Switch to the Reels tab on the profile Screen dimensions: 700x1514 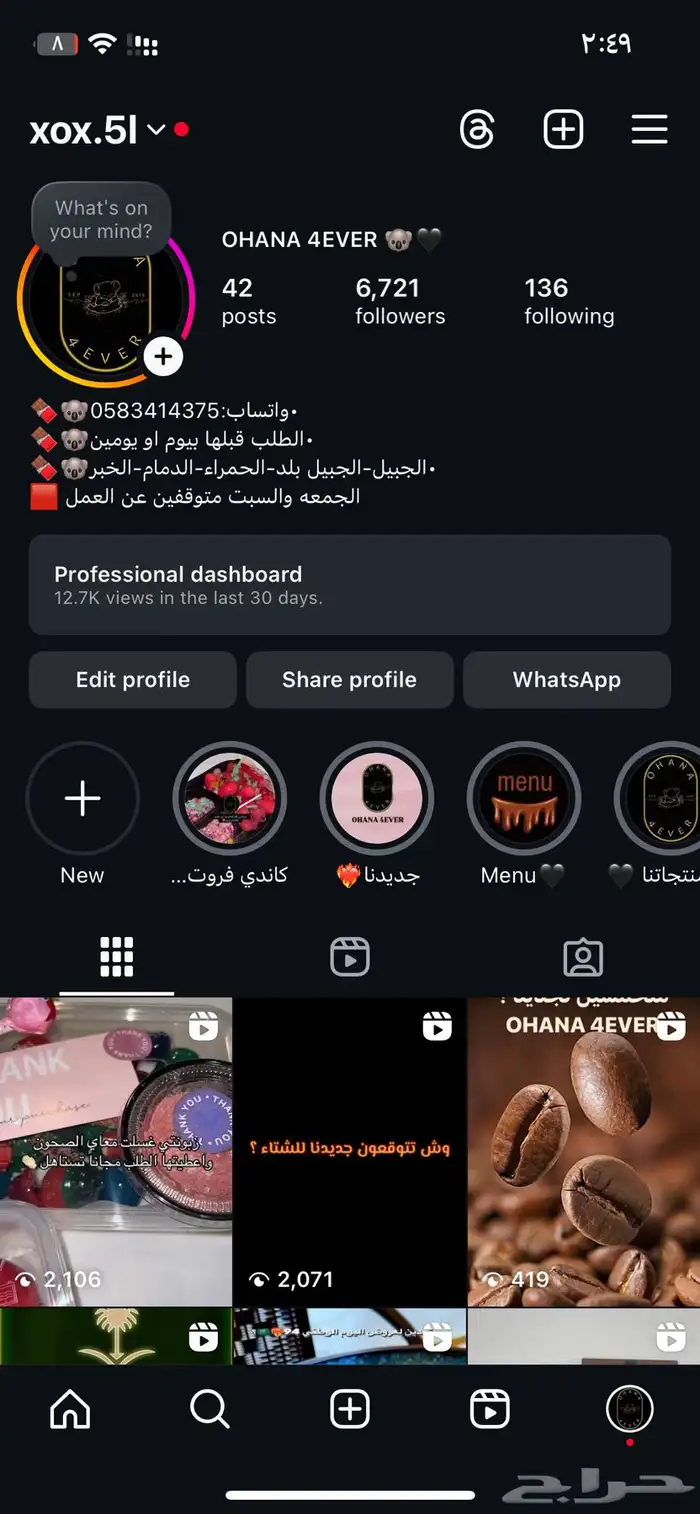pos(350,957)
